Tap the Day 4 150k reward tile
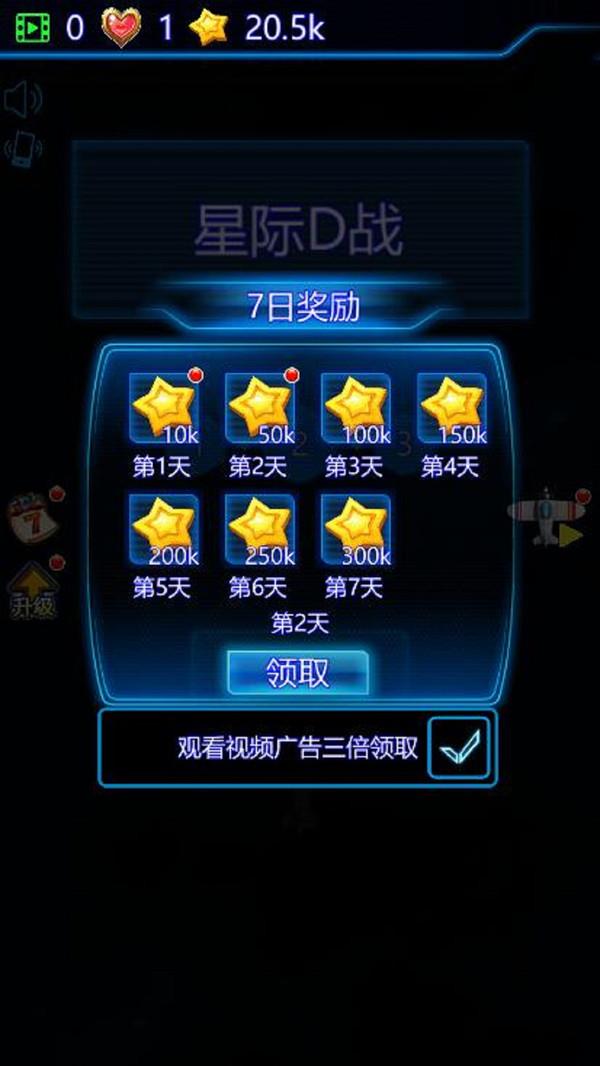The height and width of the screenshot is (1066, 600). click(452, 409)
